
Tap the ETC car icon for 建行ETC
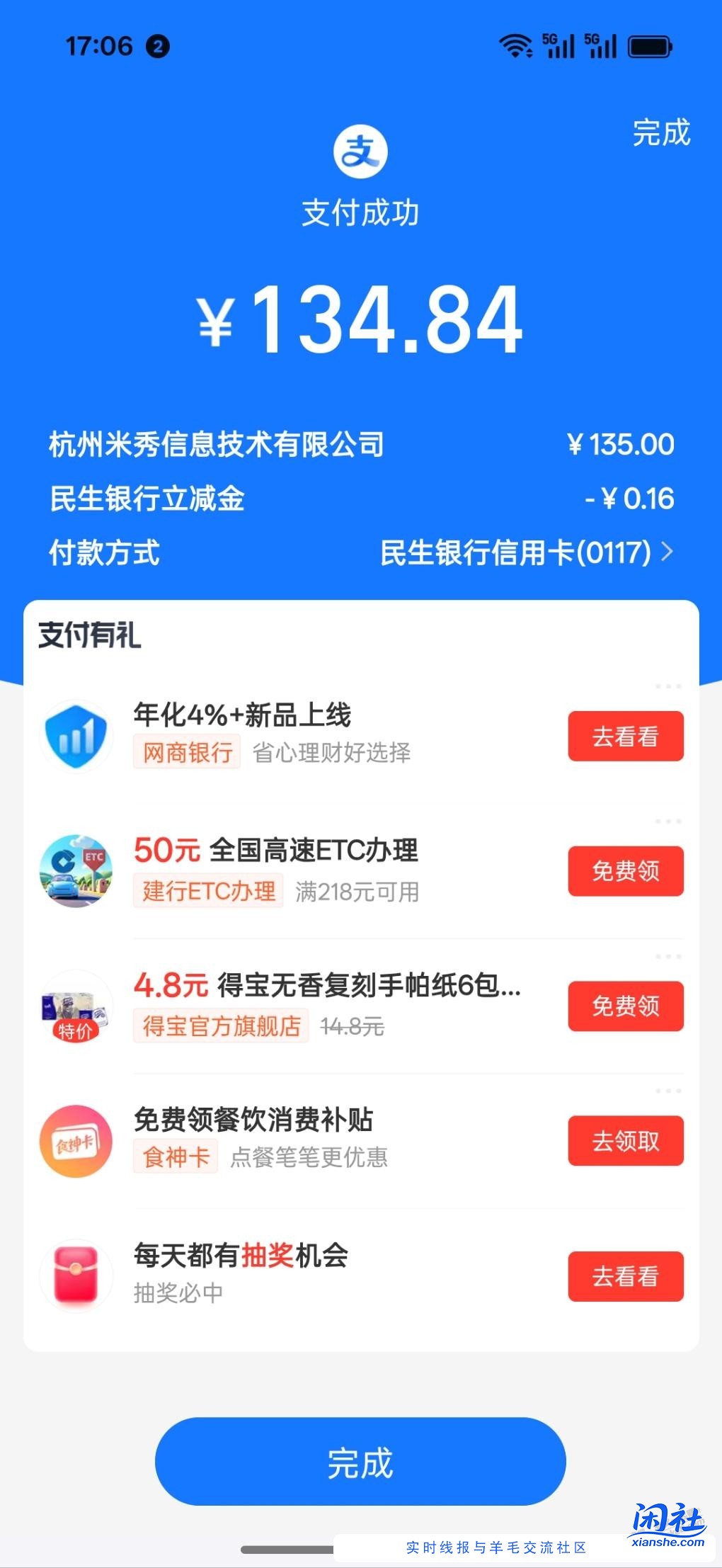click(x=76, y=872)
